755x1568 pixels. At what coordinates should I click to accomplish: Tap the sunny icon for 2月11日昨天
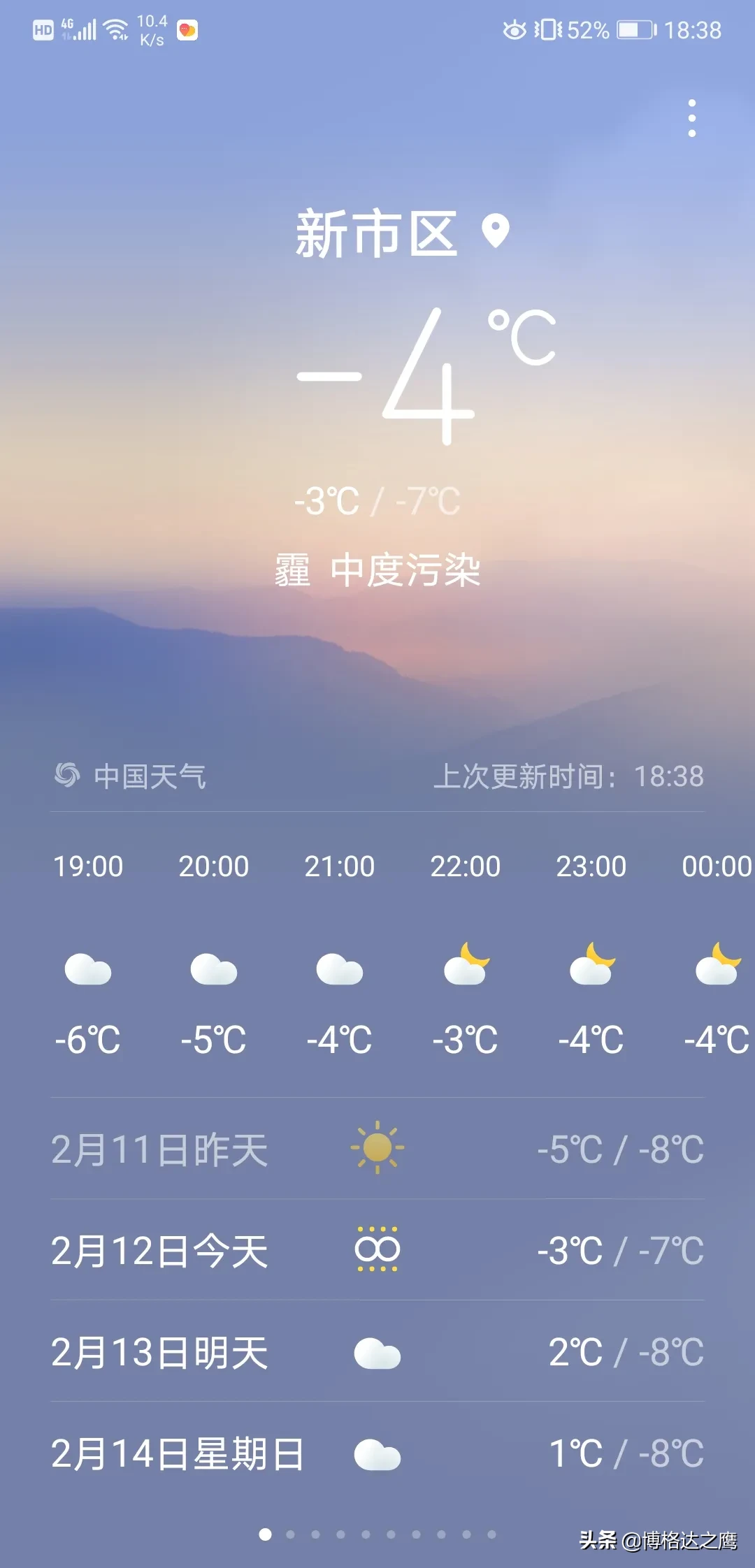coord(377,1145)
